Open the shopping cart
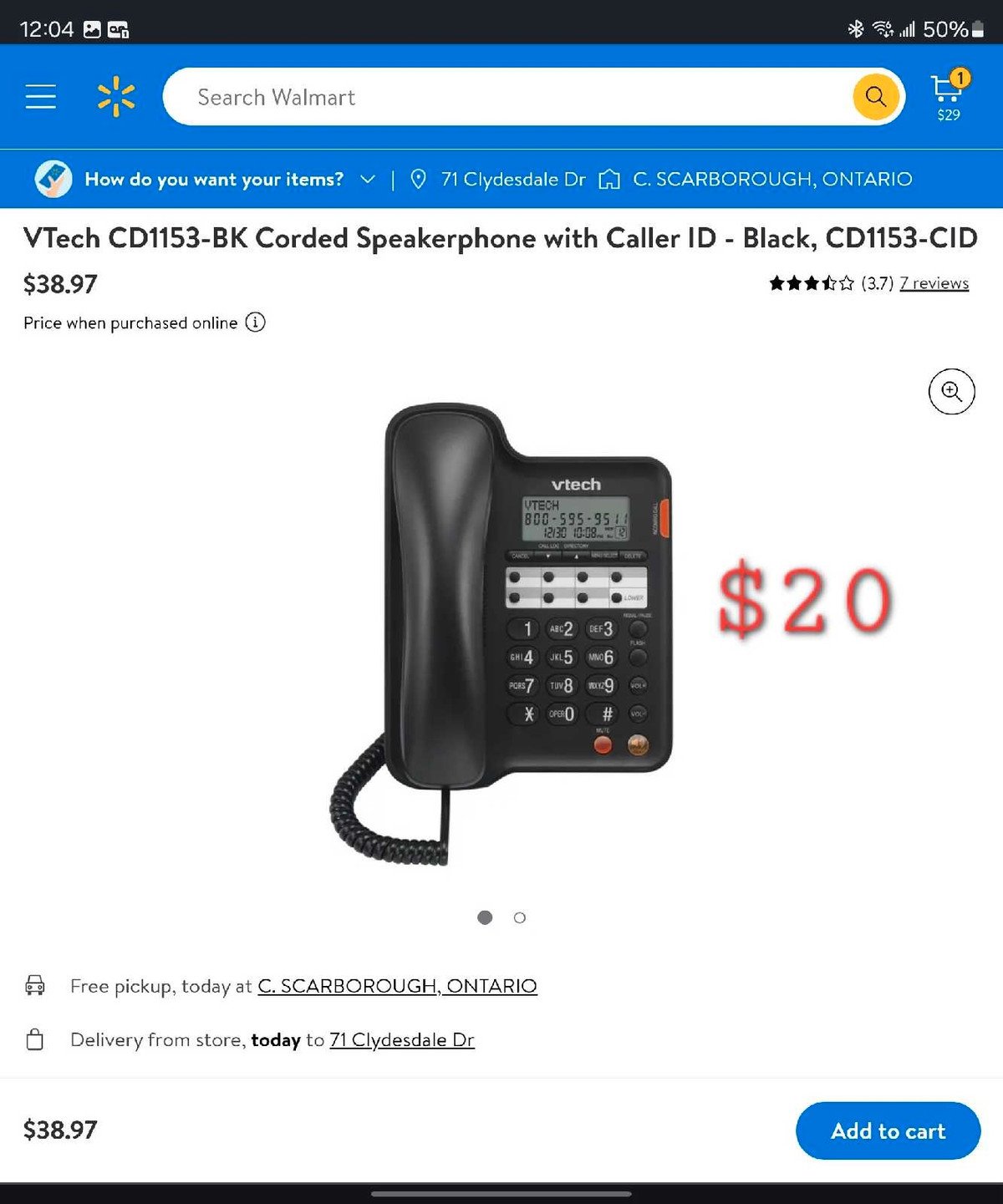Viewport: 1003px width, 1204px height. pos(948,95)
